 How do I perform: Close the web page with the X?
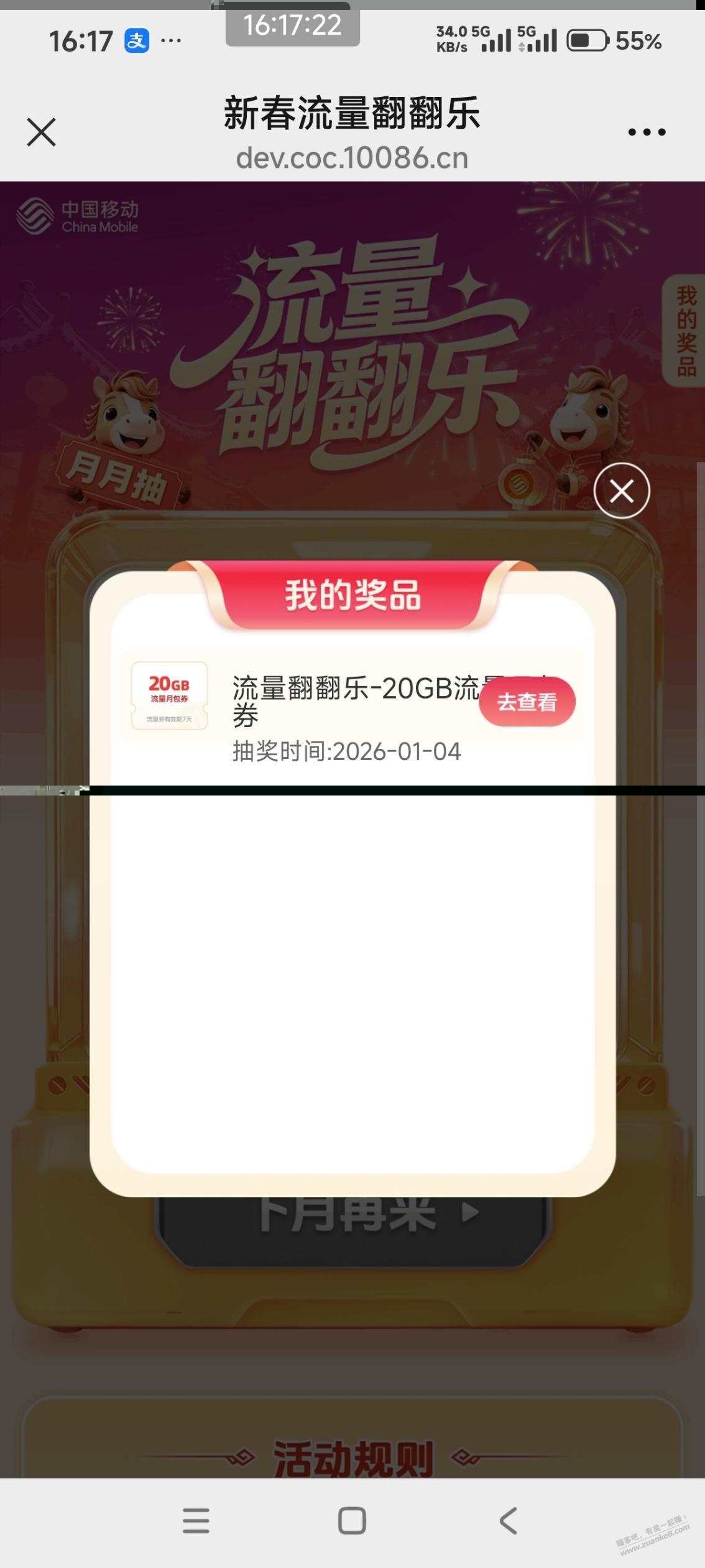pyautogui.click(x=42, y=132)
